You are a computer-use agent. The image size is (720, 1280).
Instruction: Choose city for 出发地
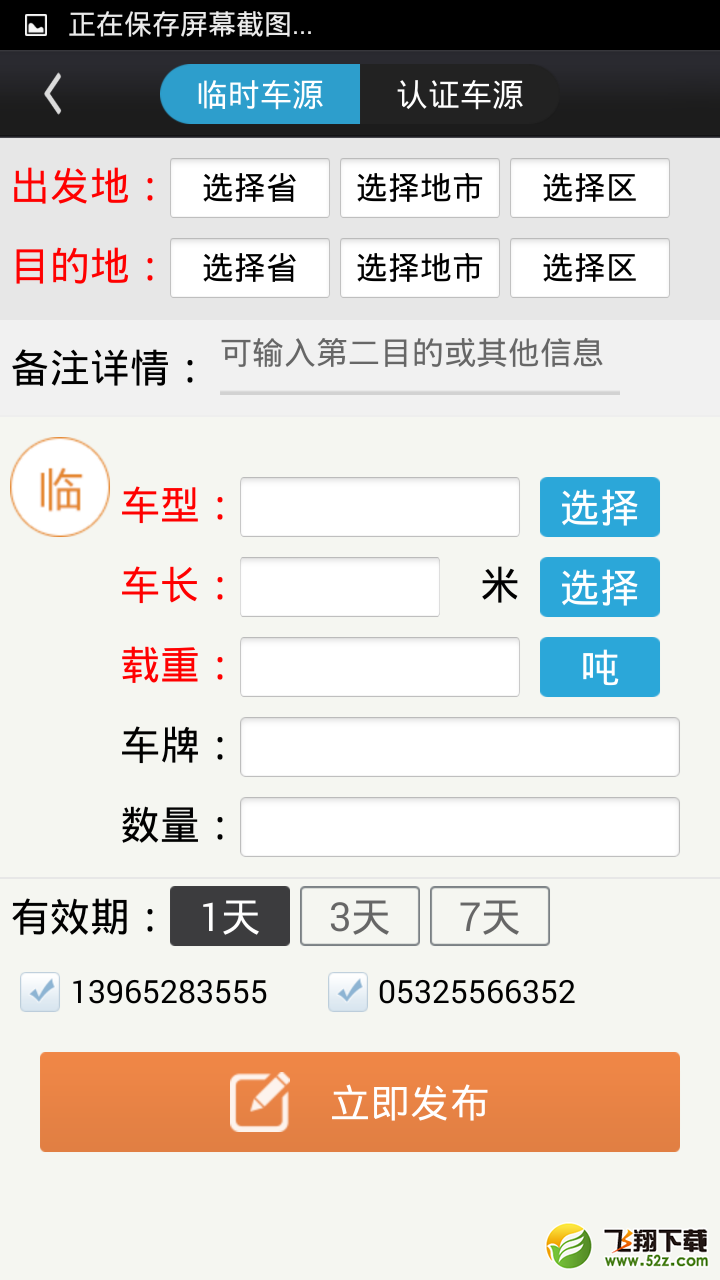420,188
